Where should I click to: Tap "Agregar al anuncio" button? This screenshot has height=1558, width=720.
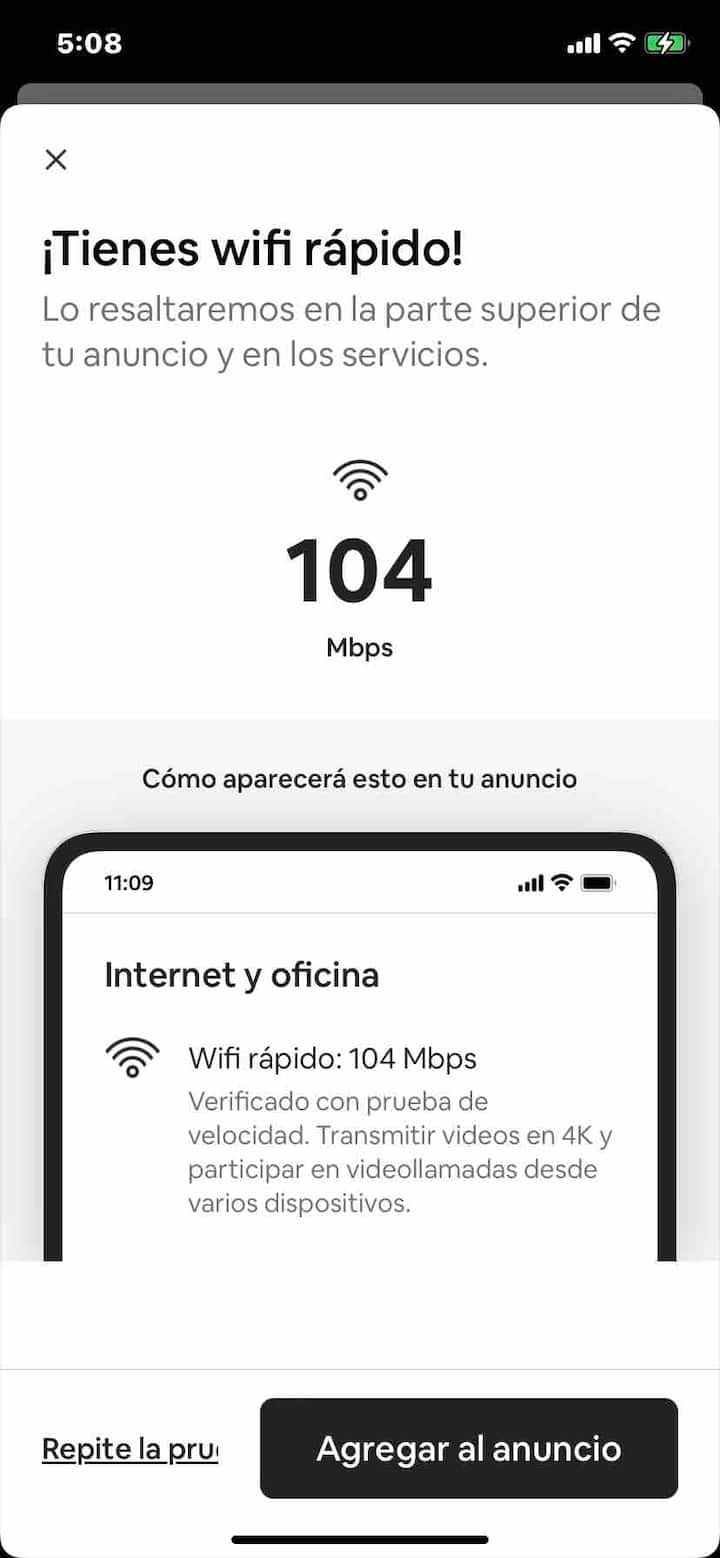(468, 1448)
